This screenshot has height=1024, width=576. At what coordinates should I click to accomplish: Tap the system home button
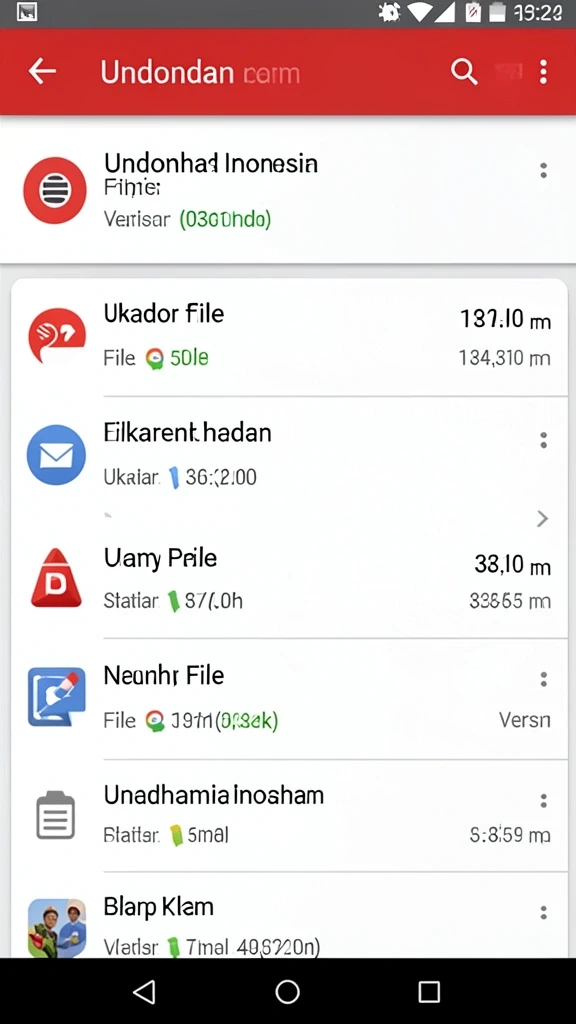click(x=287, y=991)
